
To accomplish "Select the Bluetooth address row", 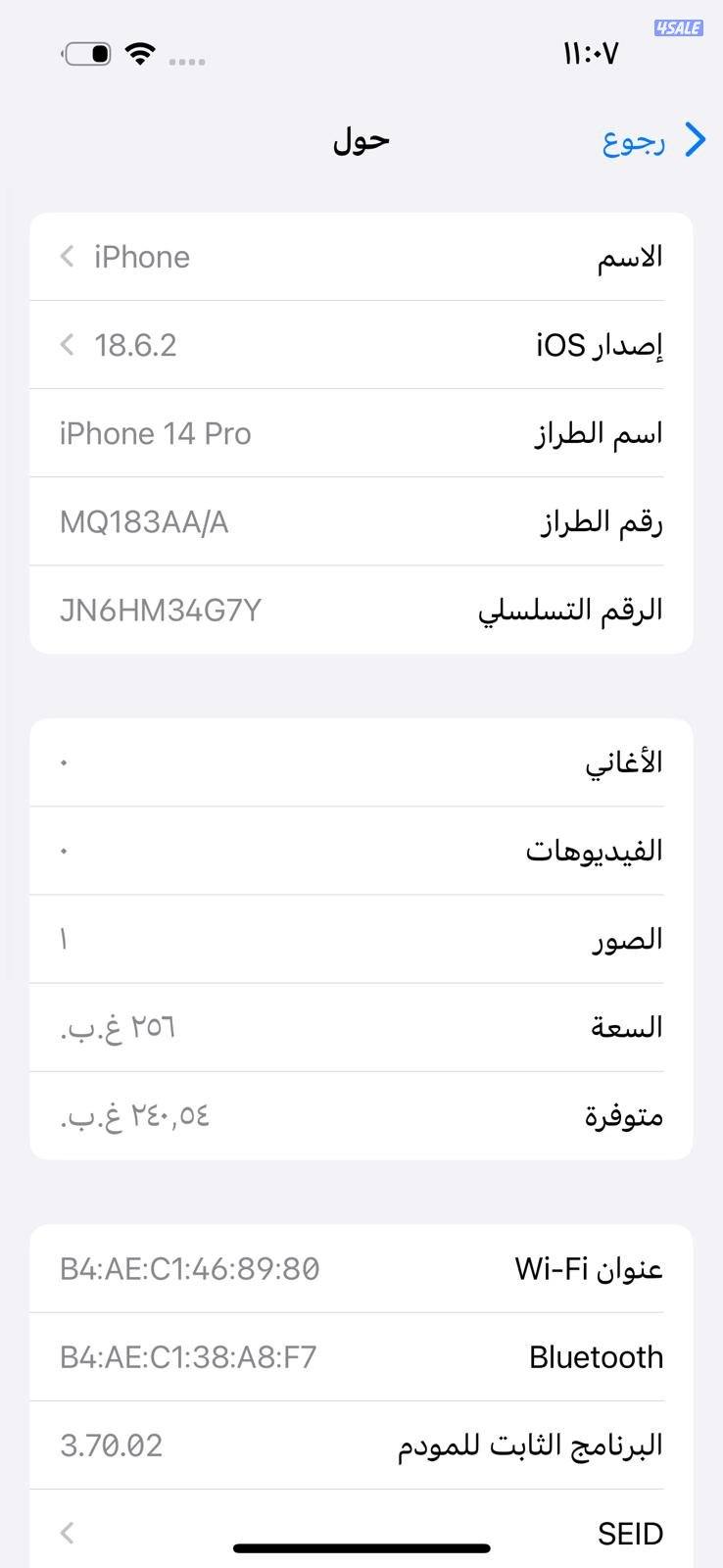I will pyautogui.click(x=361, y=1356).
